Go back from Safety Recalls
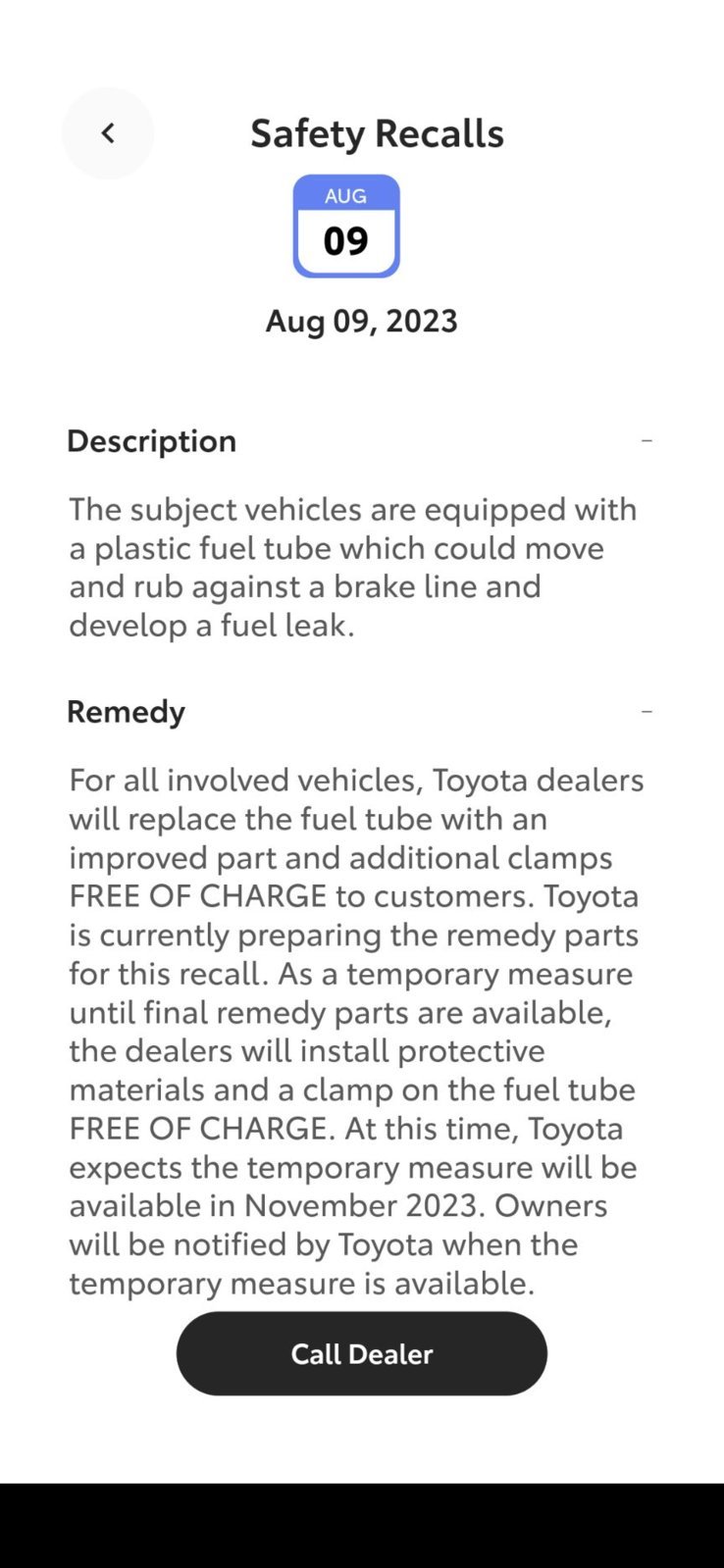This screenshot has height=1568, width=724. click(108, 133)
